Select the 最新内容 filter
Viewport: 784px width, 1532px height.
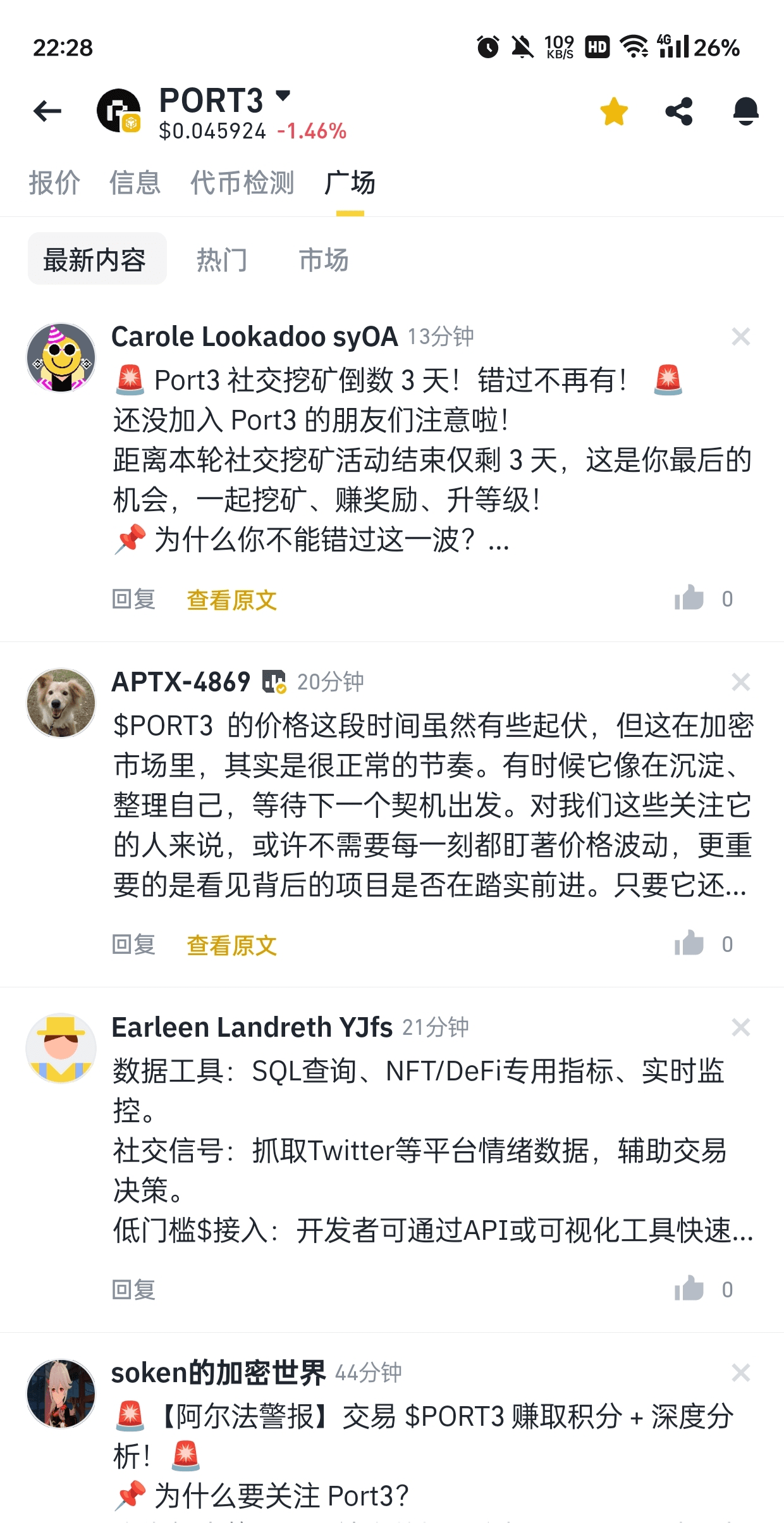click(x=97, y=259)
